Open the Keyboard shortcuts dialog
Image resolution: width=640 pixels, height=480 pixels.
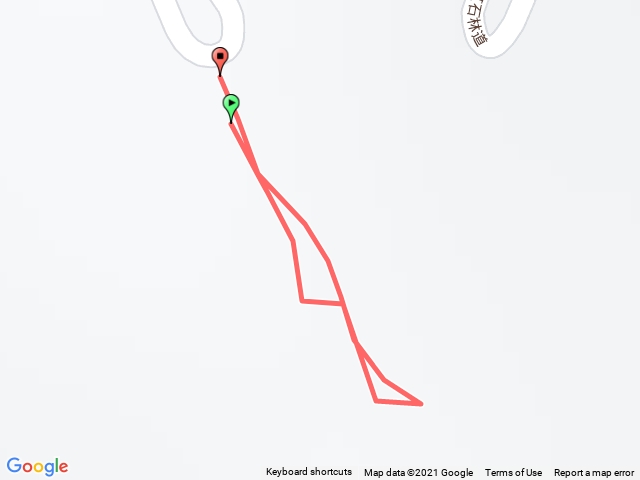point(308,472)
